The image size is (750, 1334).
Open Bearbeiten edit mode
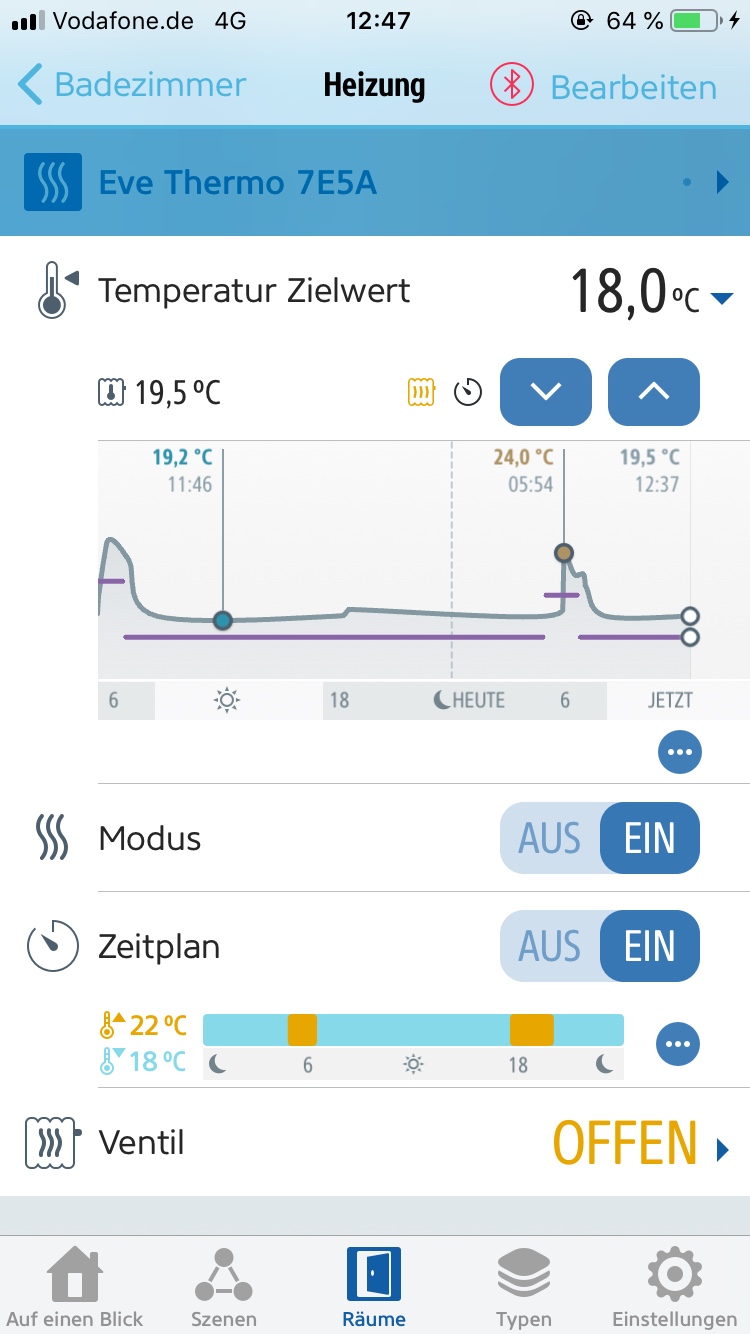point(633,87)
